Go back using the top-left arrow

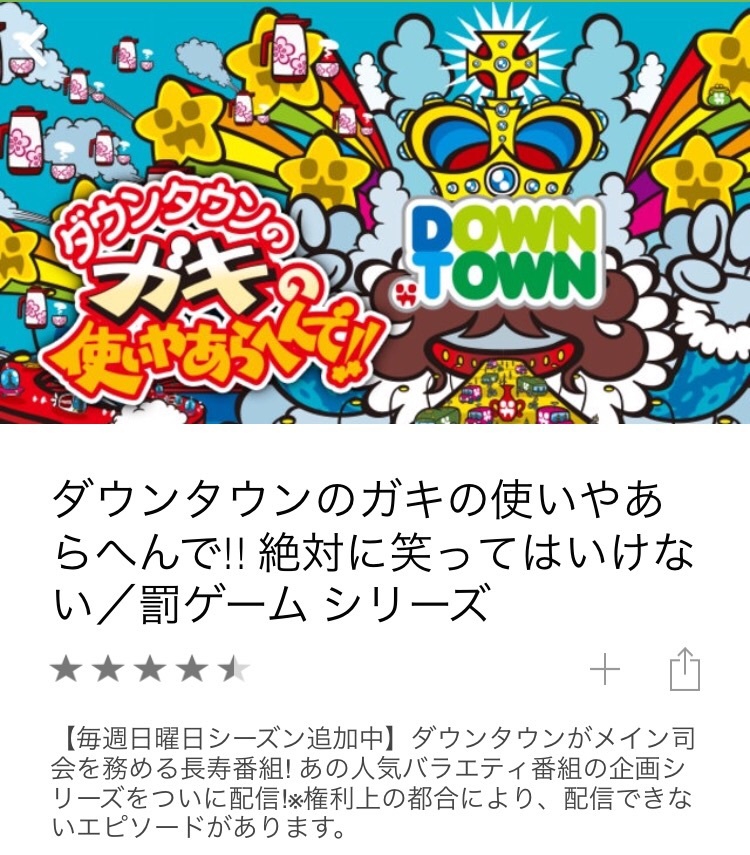32,42
